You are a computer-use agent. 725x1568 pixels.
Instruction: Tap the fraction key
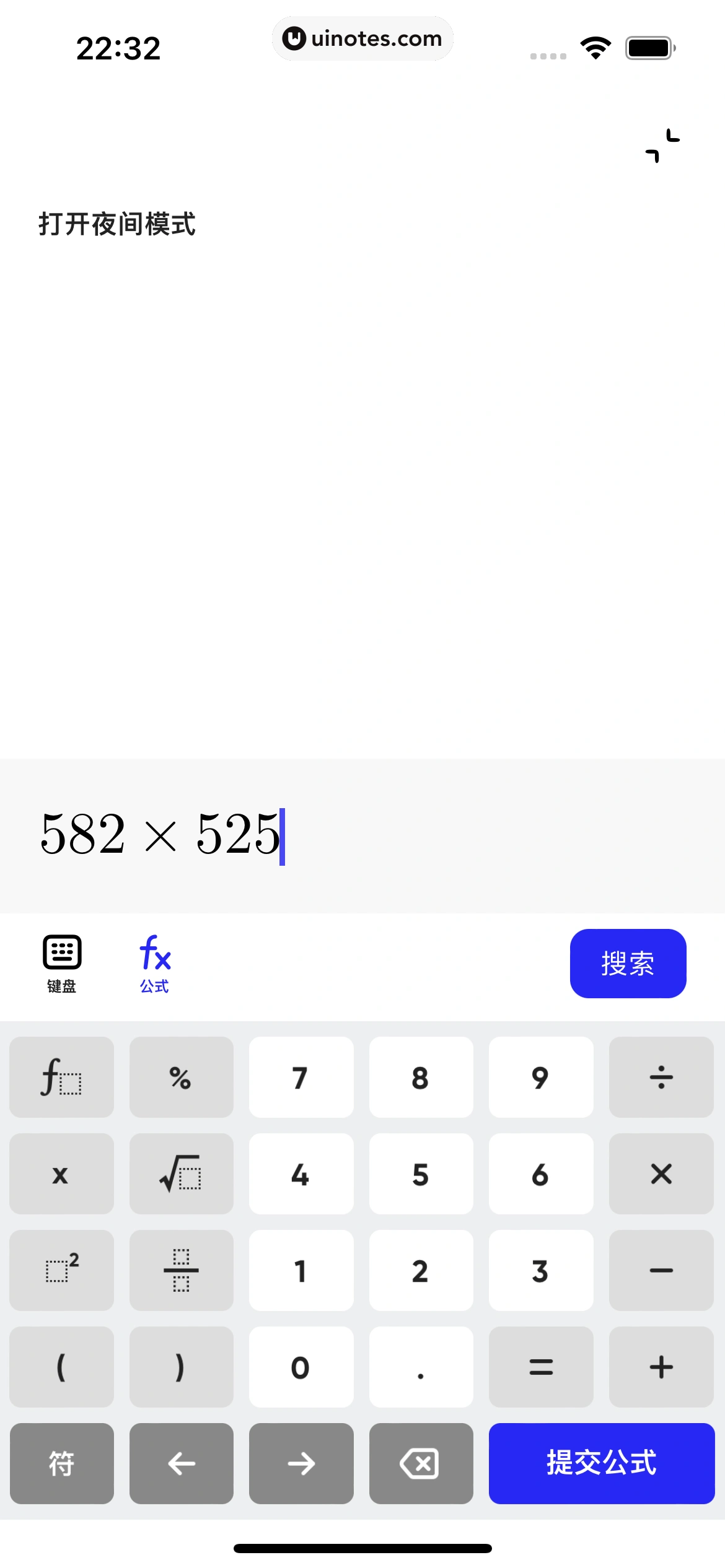pos(182,1271)
